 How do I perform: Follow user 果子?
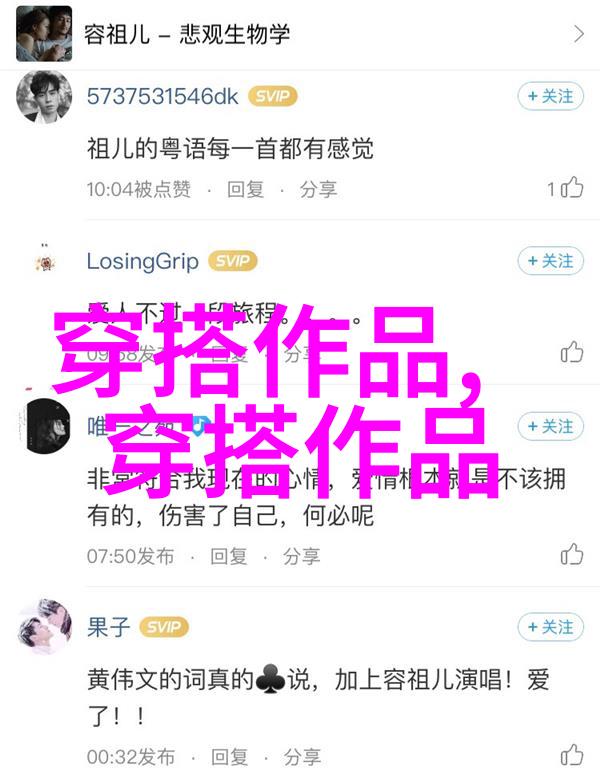(550, 627)
